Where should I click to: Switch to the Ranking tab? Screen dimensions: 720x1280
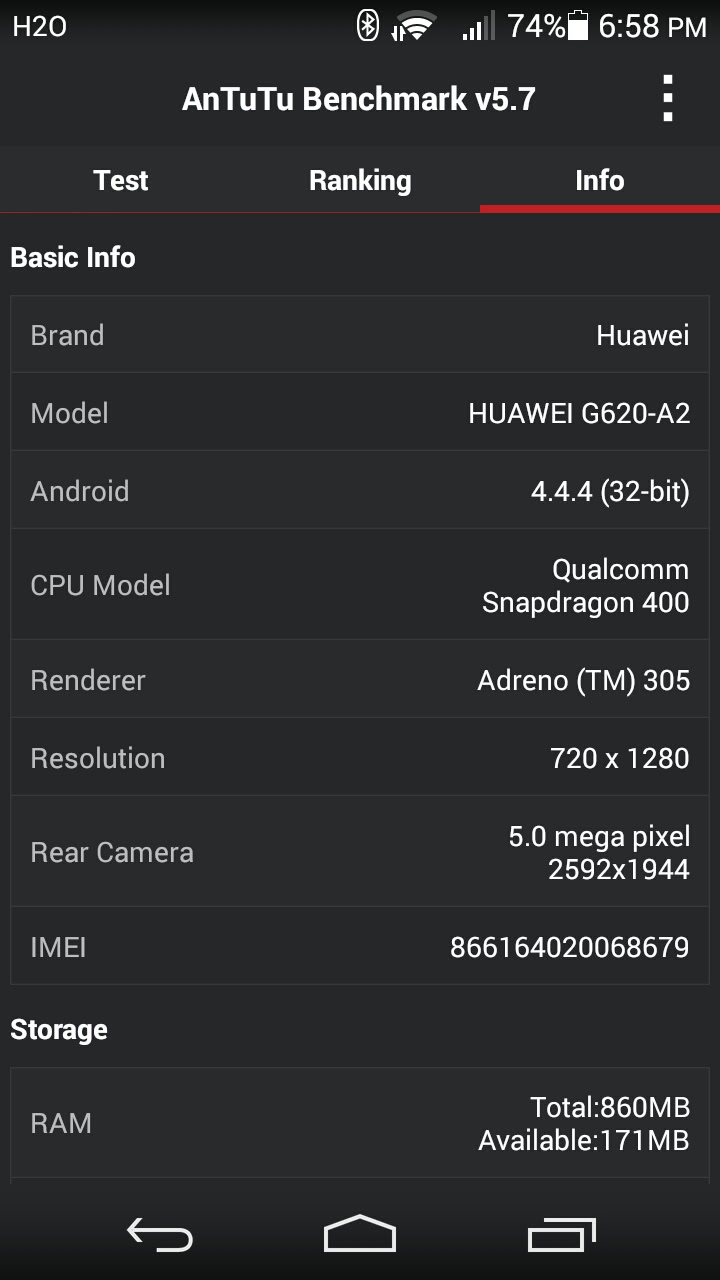(x=360, y=180)
